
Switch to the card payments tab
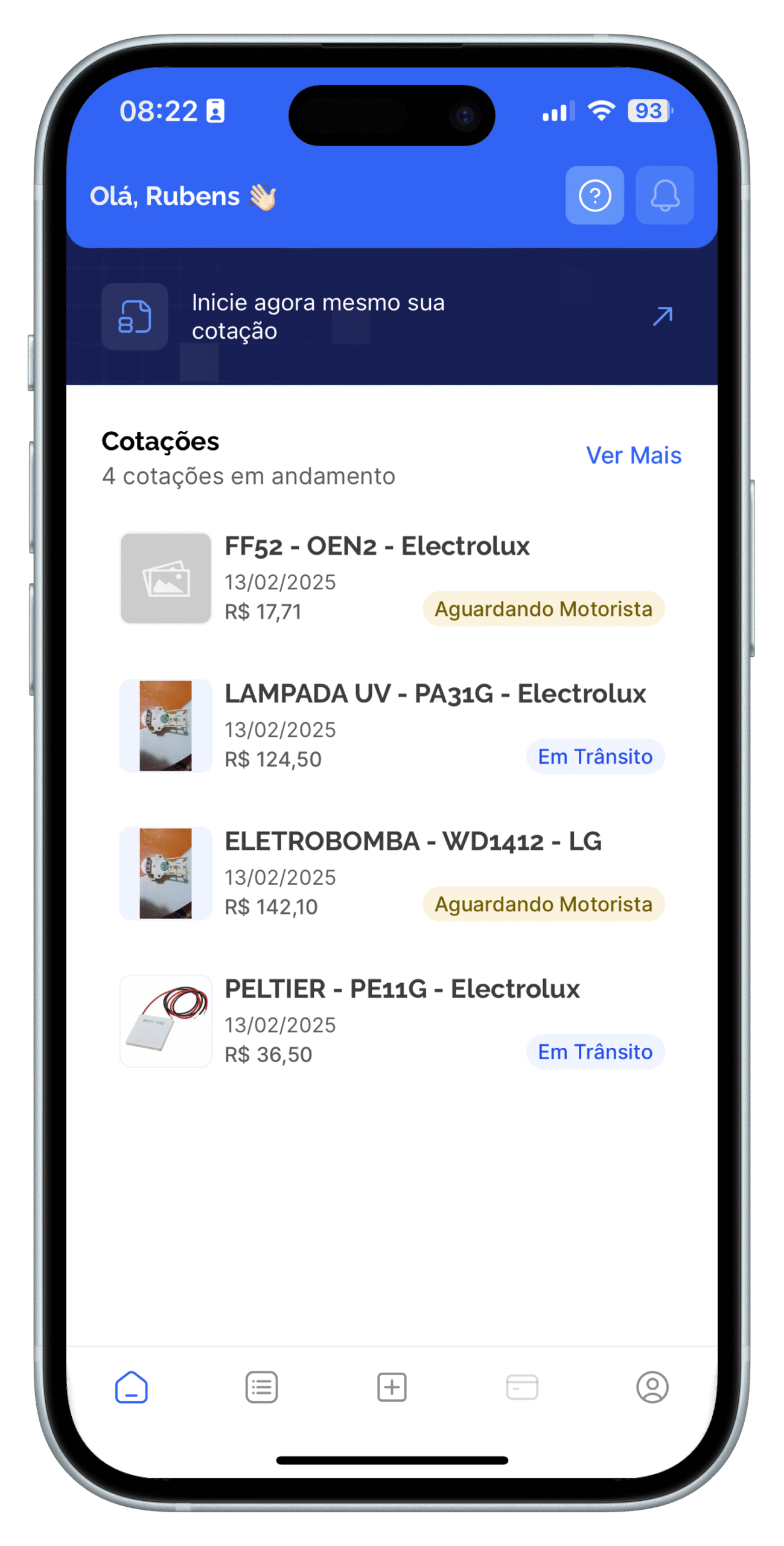pyautogui.click(x=522, y=1387)
